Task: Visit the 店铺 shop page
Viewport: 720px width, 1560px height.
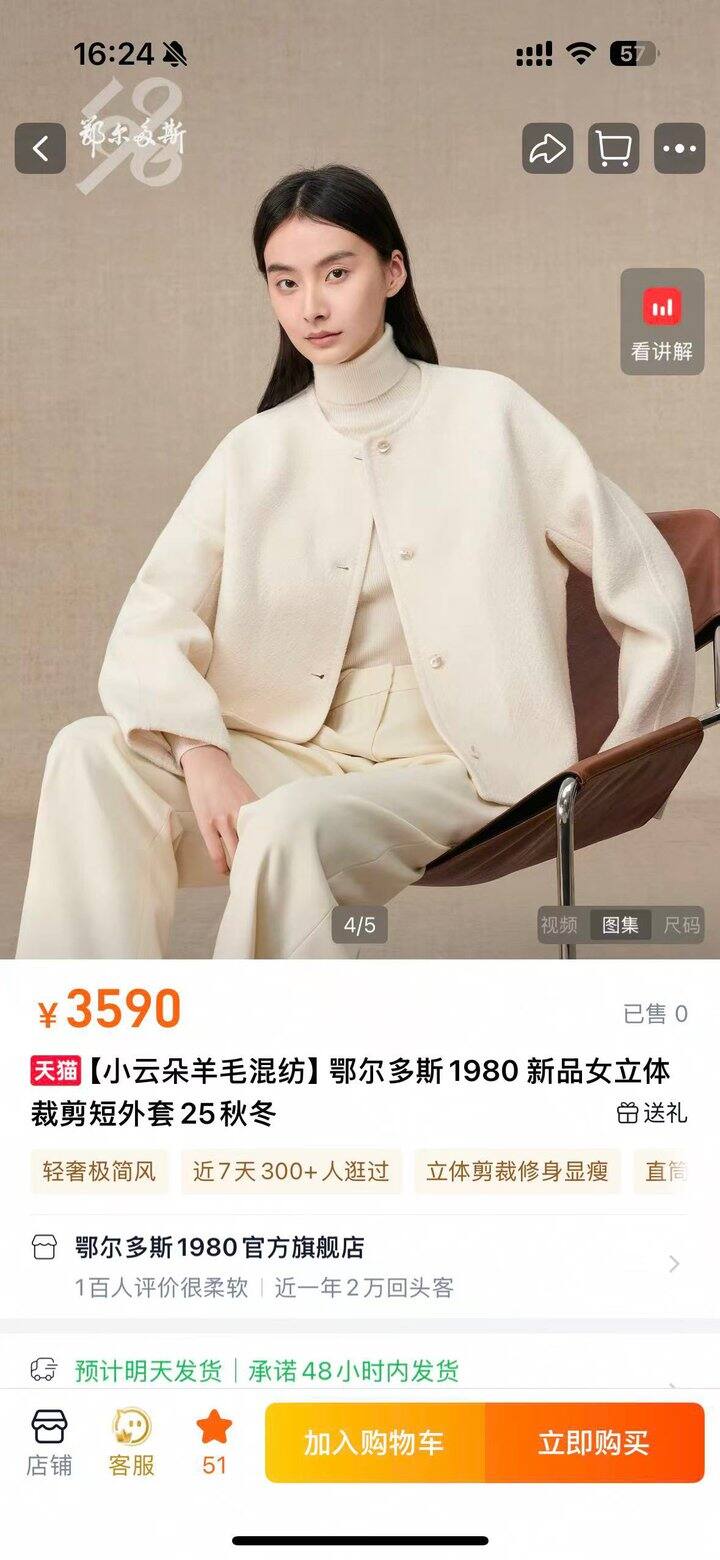Action: pyautogui.click(x=49, y=1442)
